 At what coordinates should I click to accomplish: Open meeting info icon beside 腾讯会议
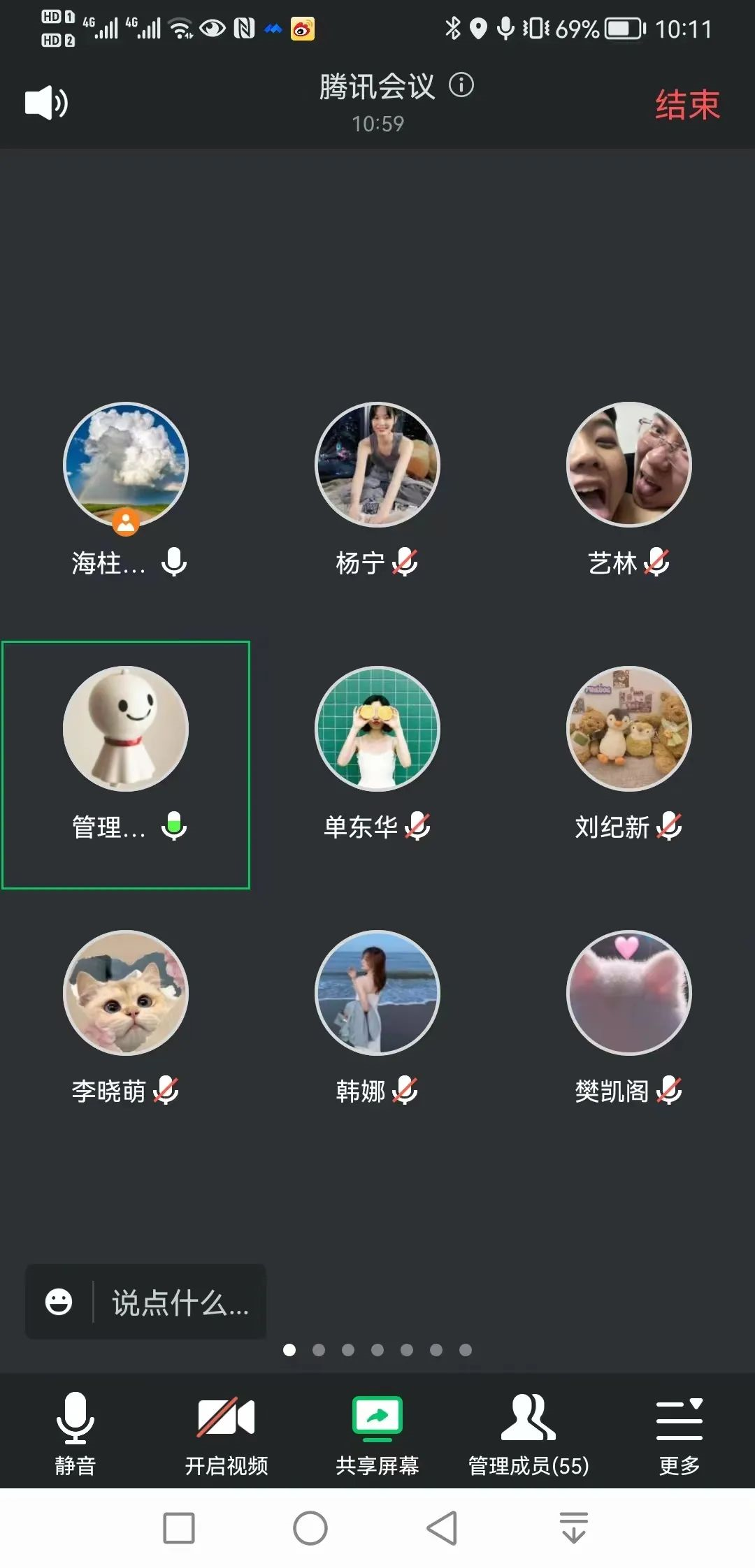coord(461,86)
